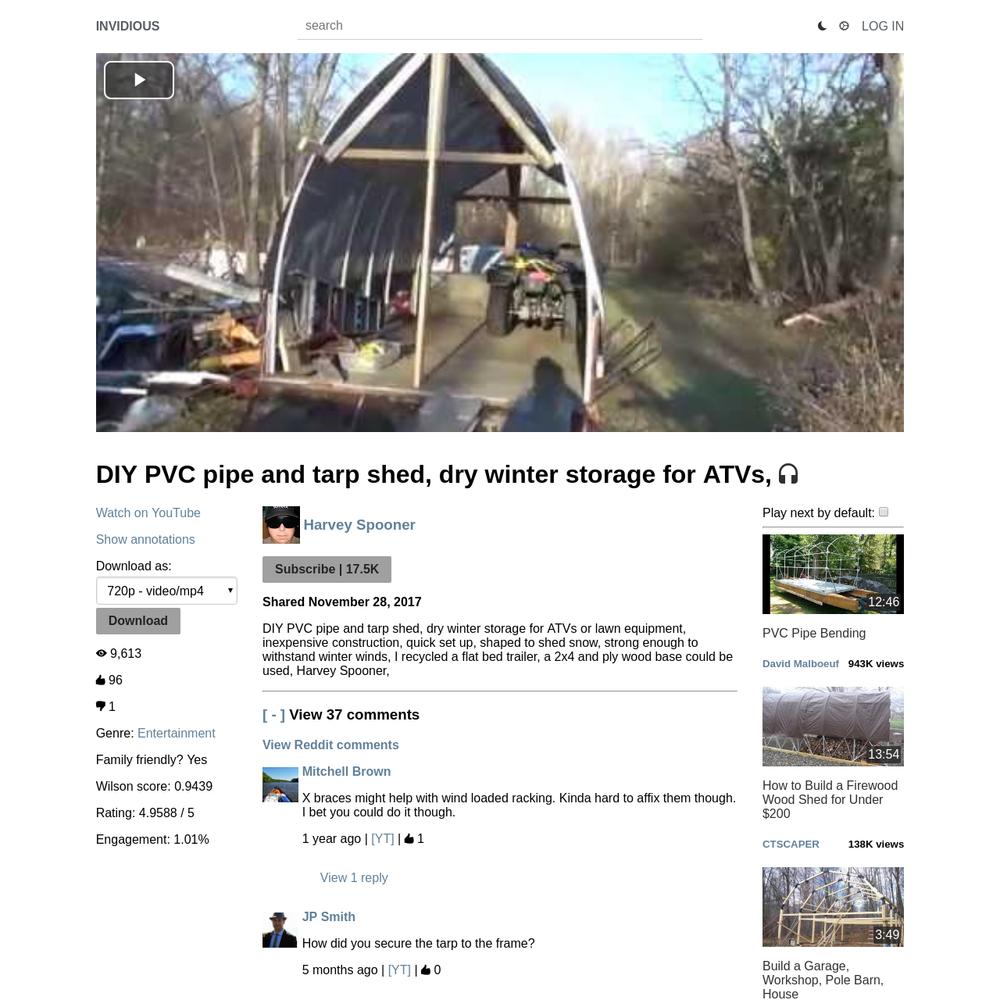Tap the search field

[499, 26]
